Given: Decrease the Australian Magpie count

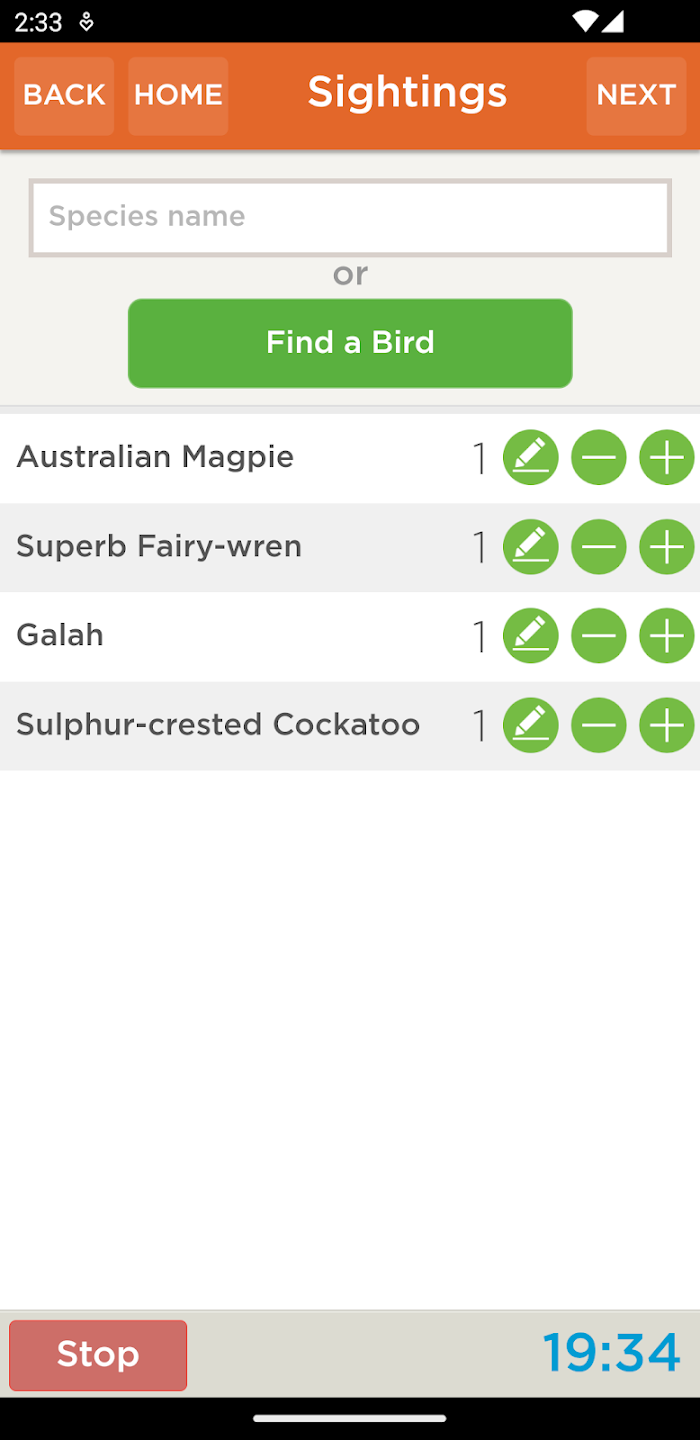Looking at the screenshot, I should click(598, 458).
